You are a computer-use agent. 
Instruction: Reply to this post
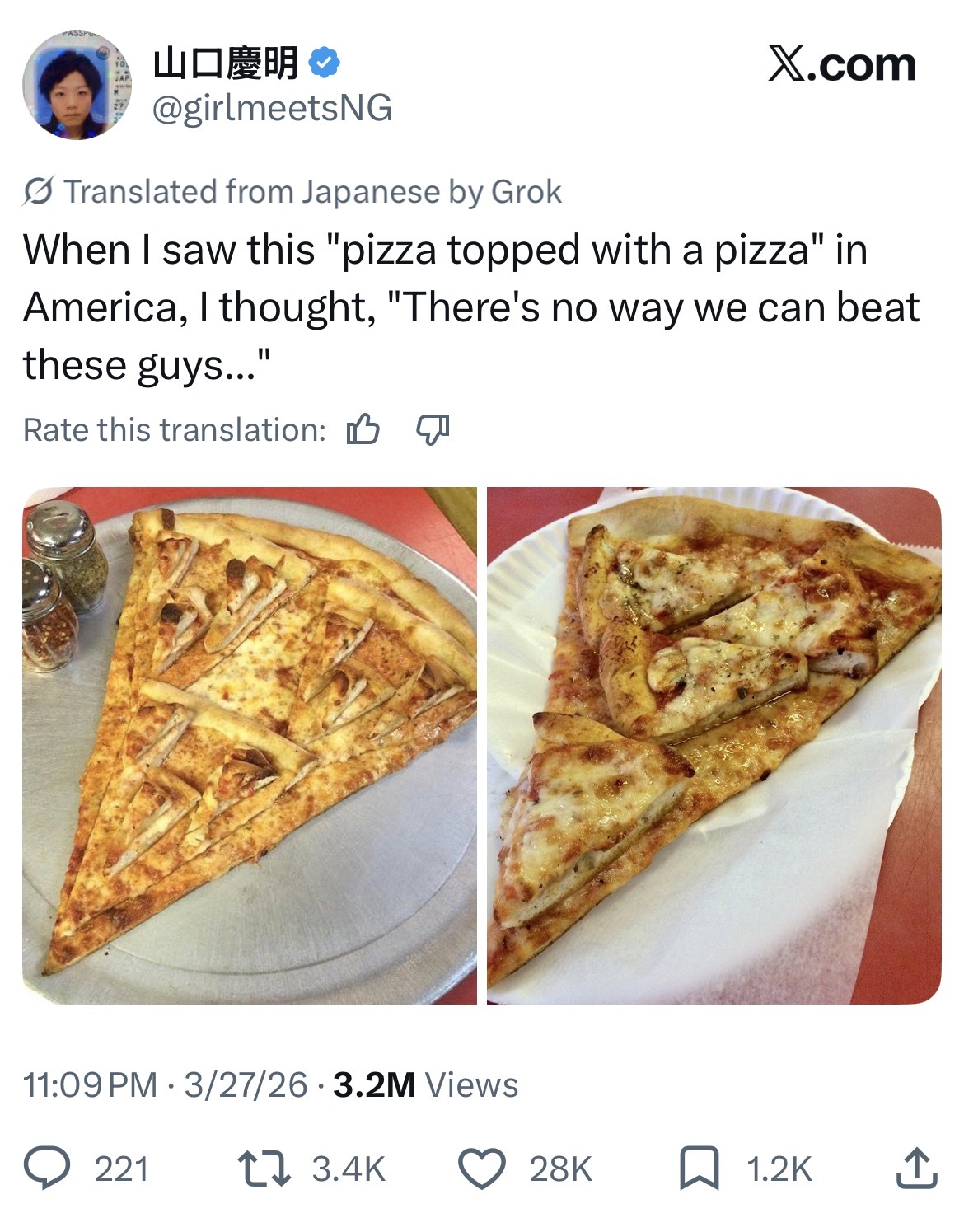pos(47,1169)
